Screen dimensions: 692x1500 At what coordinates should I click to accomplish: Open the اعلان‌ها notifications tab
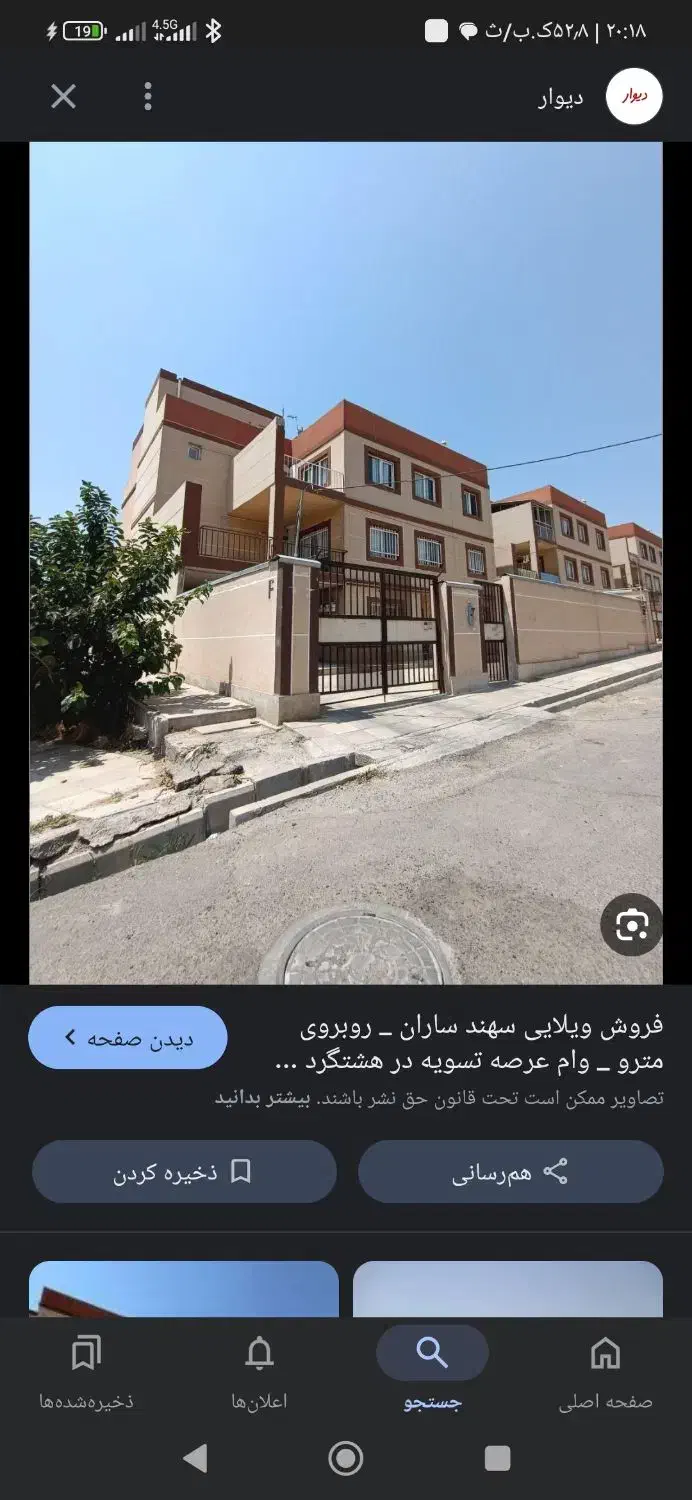coord(259,1369)
